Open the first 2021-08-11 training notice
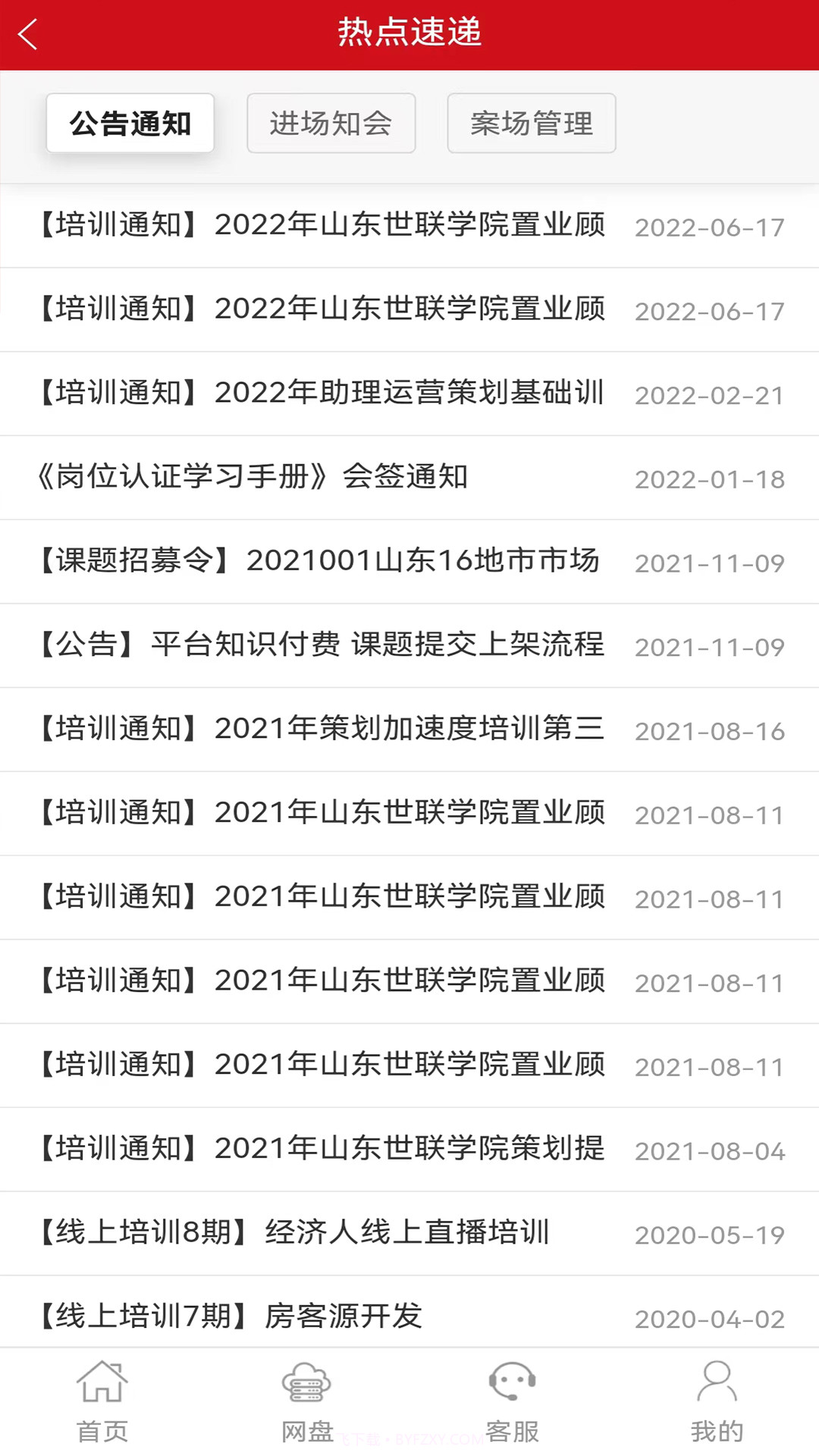 pyautogui.click(x=322, y=814)
